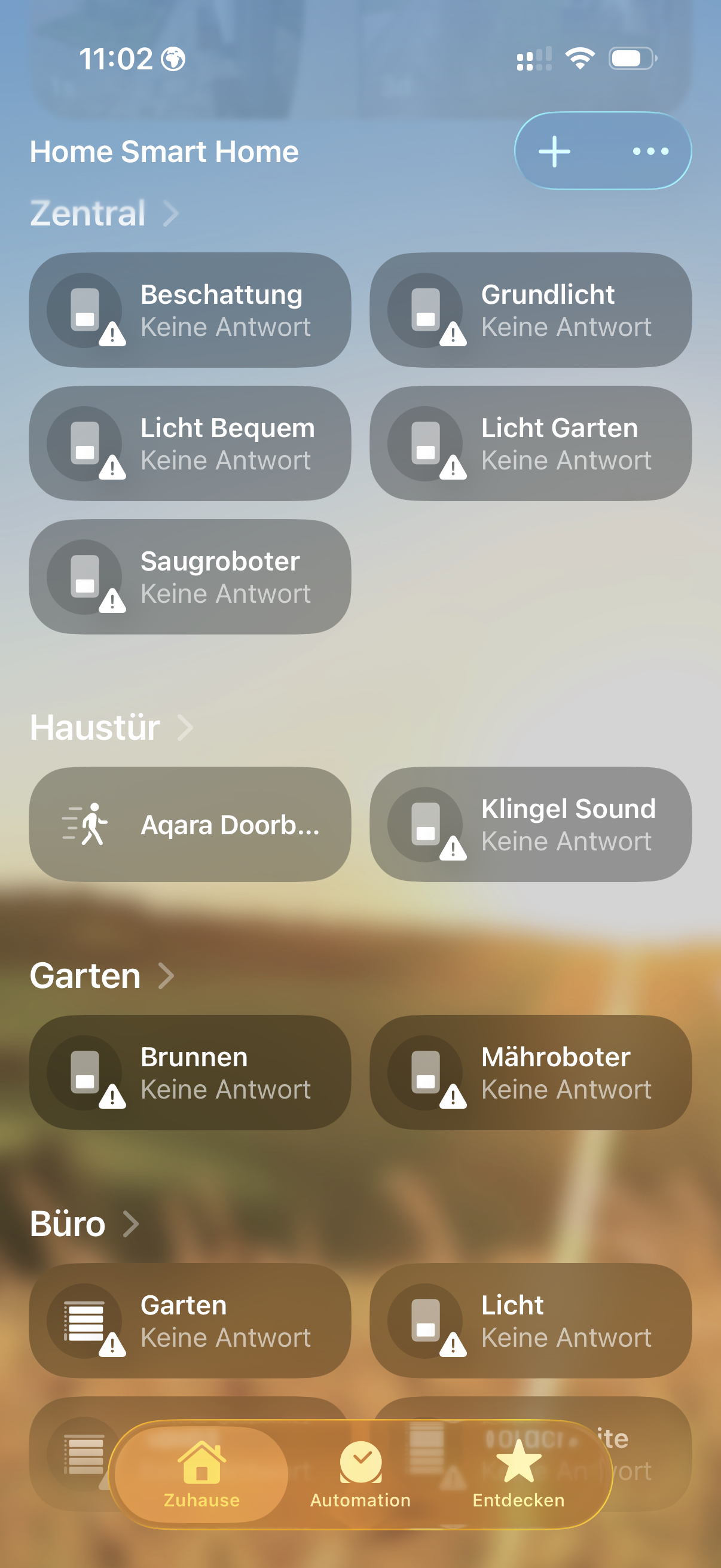Open the Zentral room section

point(104,213)
